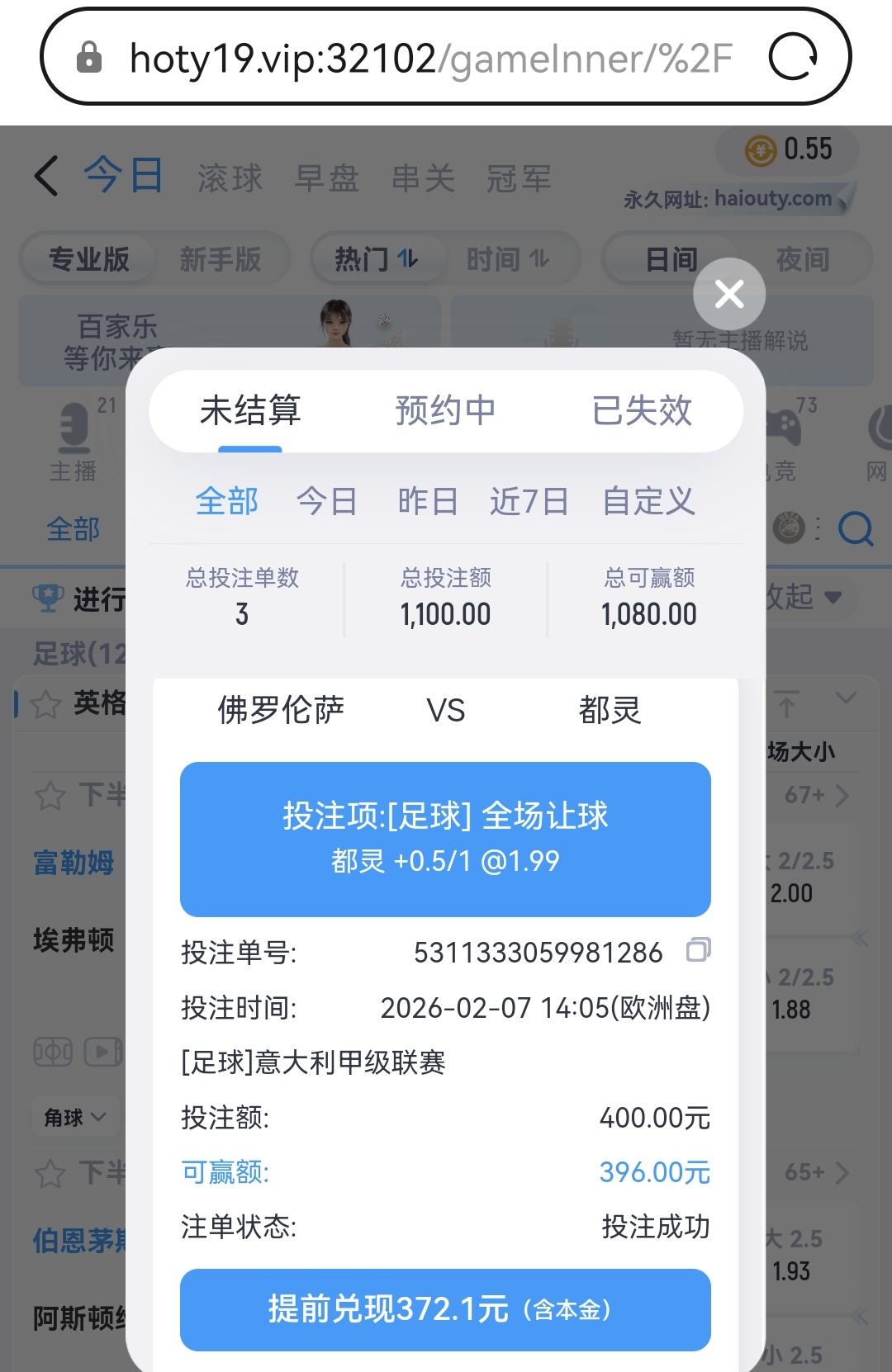Select the 未结算 tab
The height and width of the screenshot is (1372, 892).
coord(250,410)
